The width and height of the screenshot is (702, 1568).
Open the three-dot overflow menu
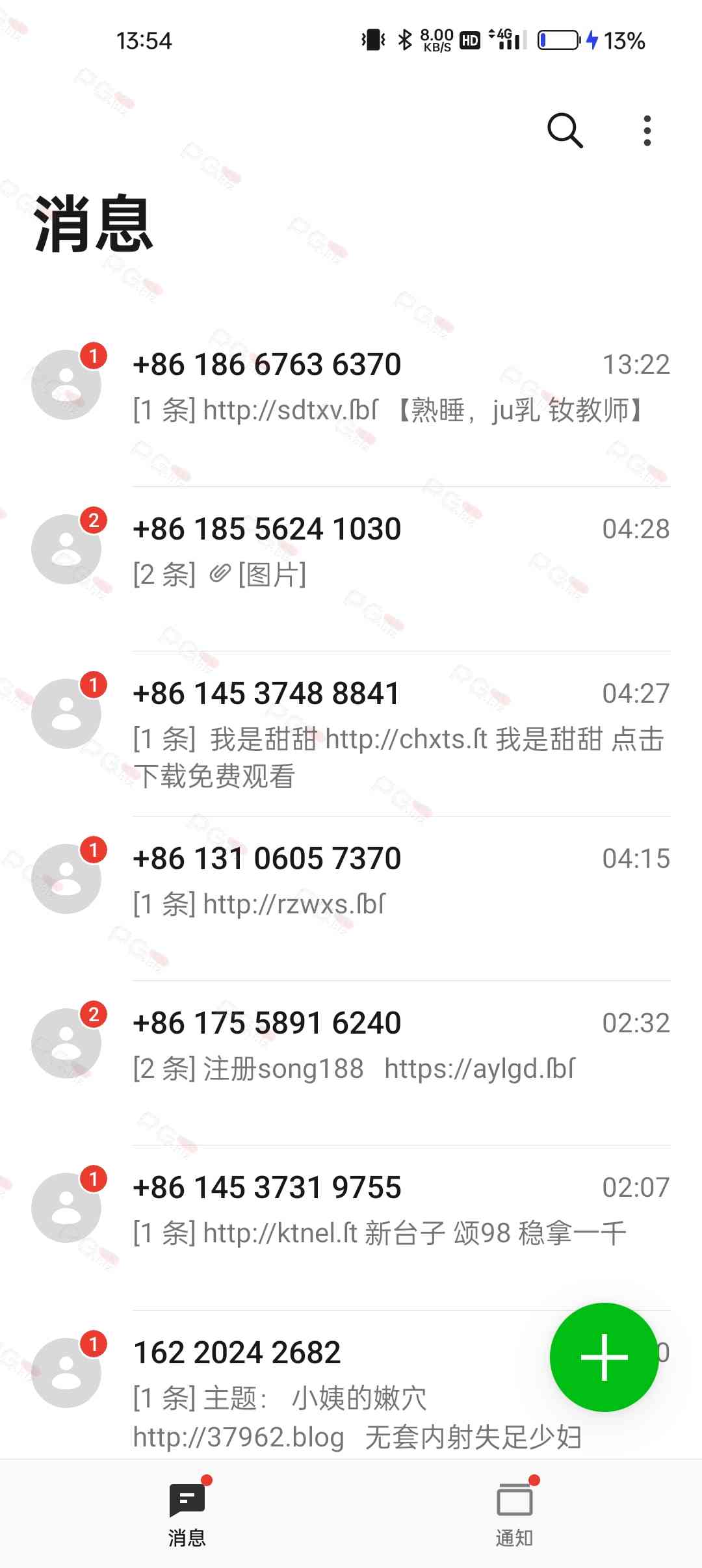(x=647, y=131)
